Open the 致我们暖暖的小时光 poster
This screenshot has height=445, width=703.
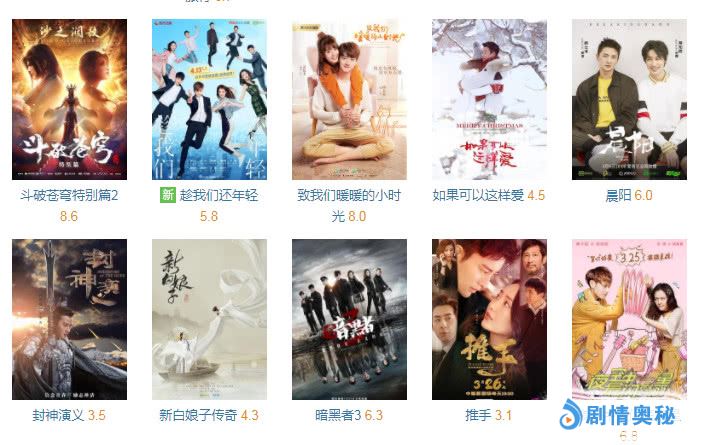click(x=349, y=99)
